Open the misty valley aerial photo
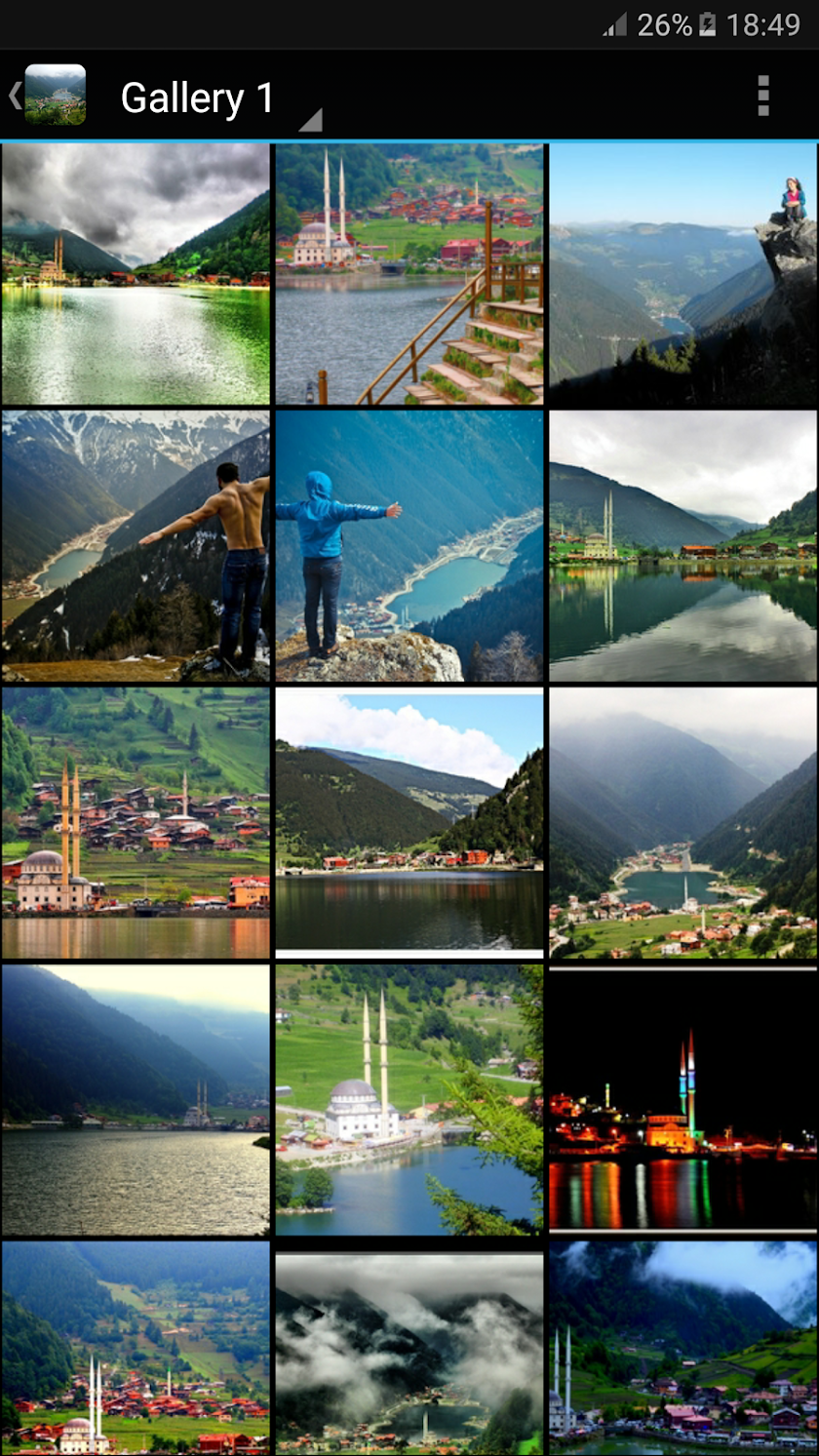 [x=682, y=822]
